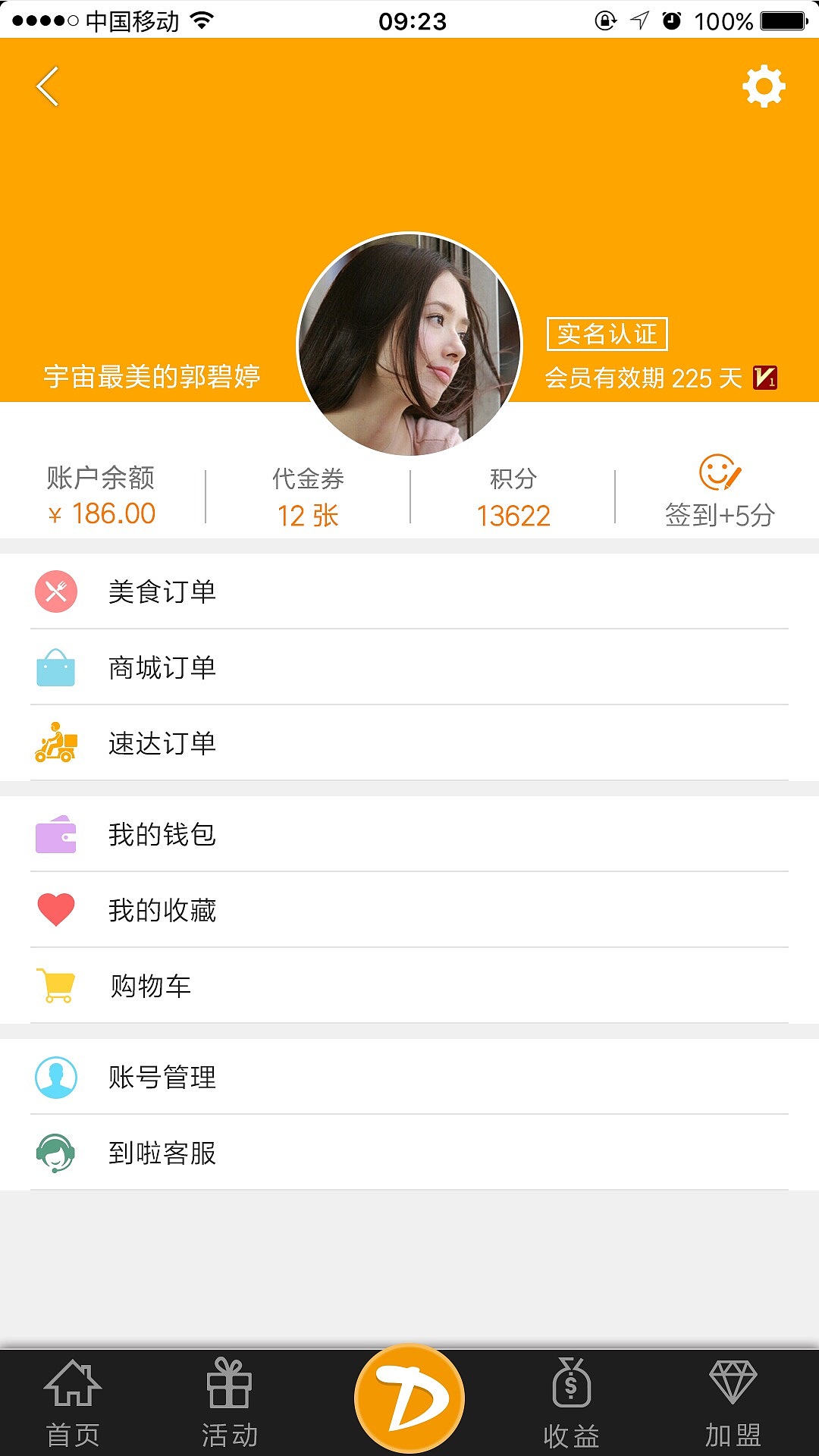819x1456 pixels.
Task: Go back using the back arrow
Action: [x=48, y=86]
